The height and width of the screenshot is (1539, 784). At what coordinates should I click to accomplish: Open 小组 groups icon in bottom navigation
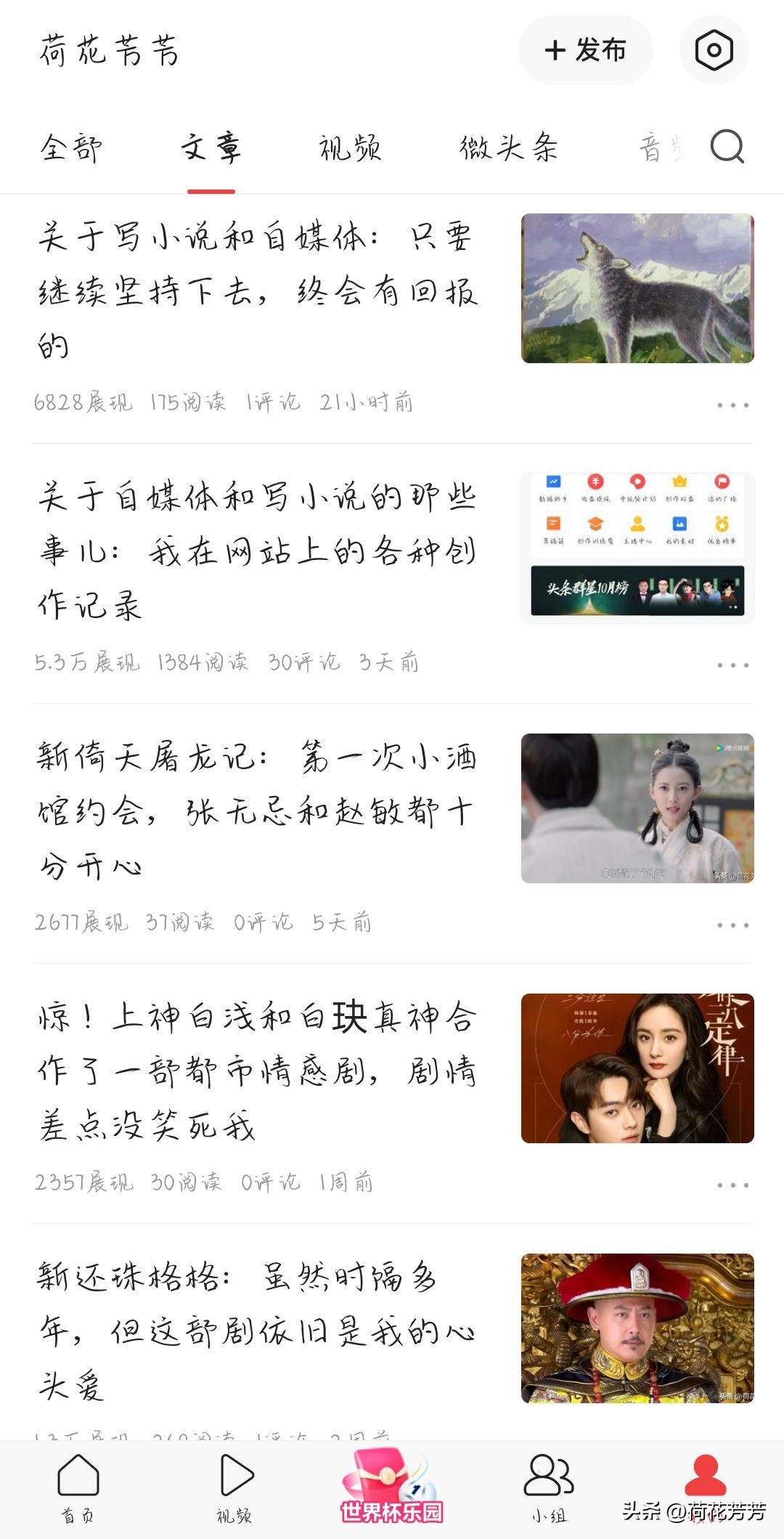[549, 1473]
